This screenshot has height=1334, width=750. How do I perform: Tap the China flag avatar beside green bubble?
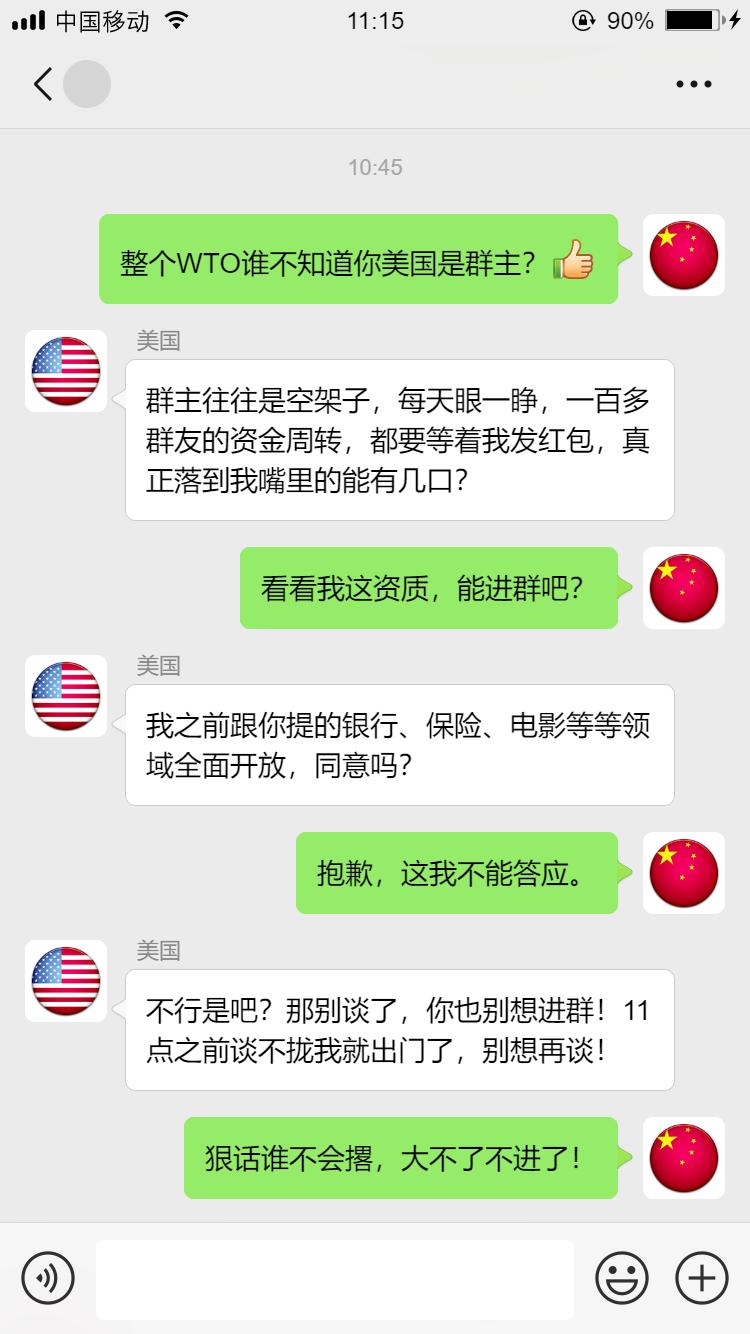click(x=684, y=256)
